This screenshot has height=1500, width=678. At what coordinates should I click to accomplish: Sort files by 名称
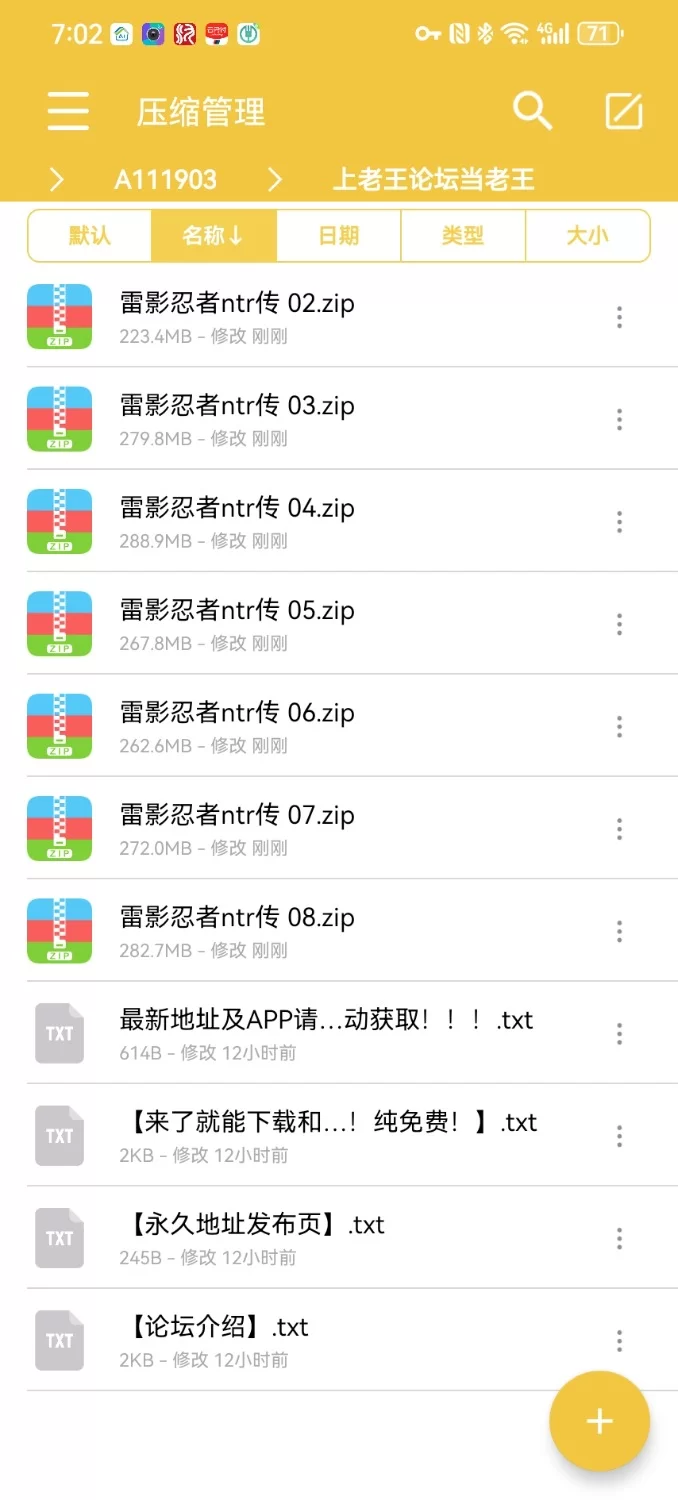pyautogui.click(x=213, y=236)
